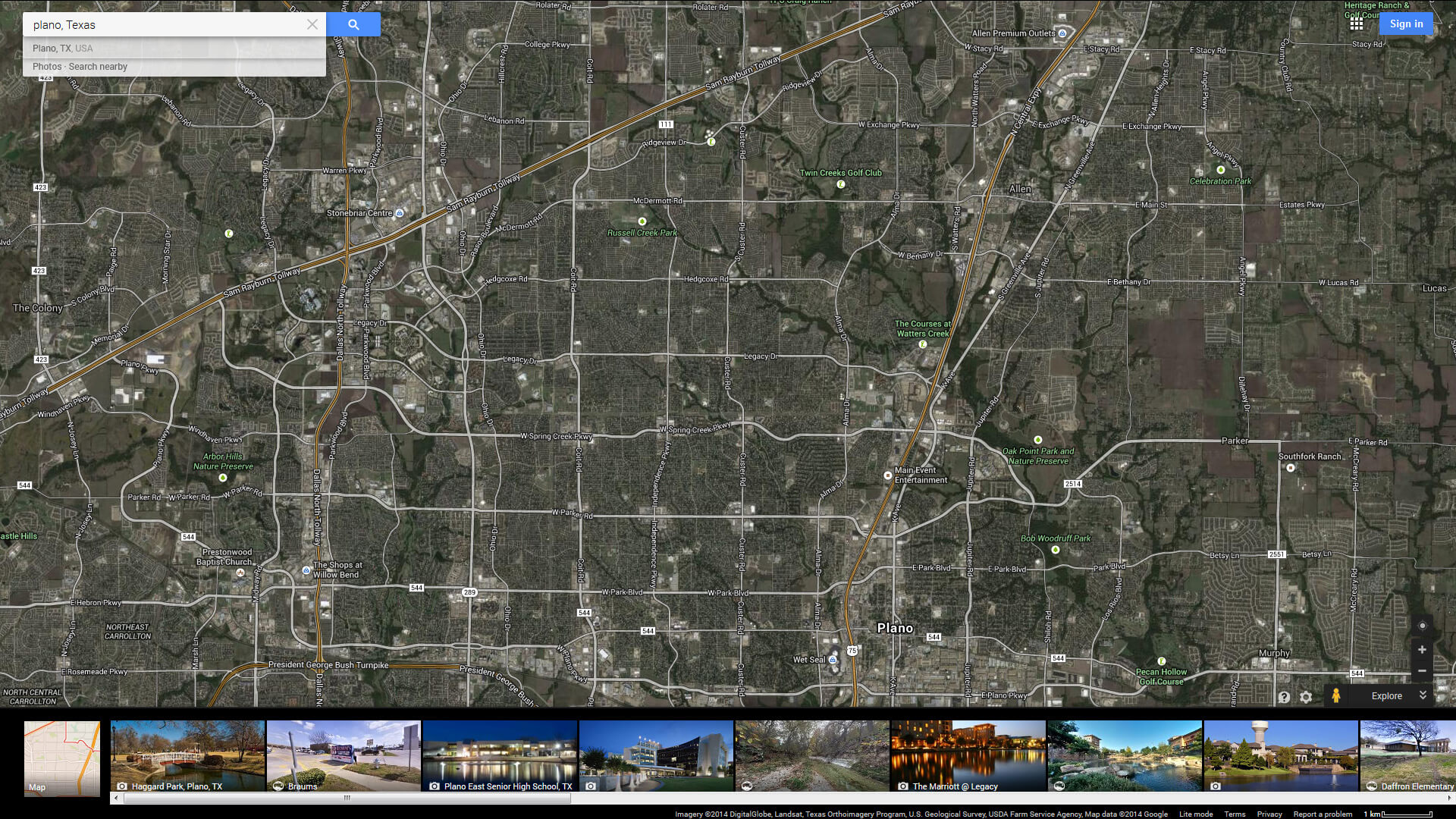Screen dimensions: 1456x819
Task: Open The Marriott @ Legacy photo
Action: click(968, 755)
